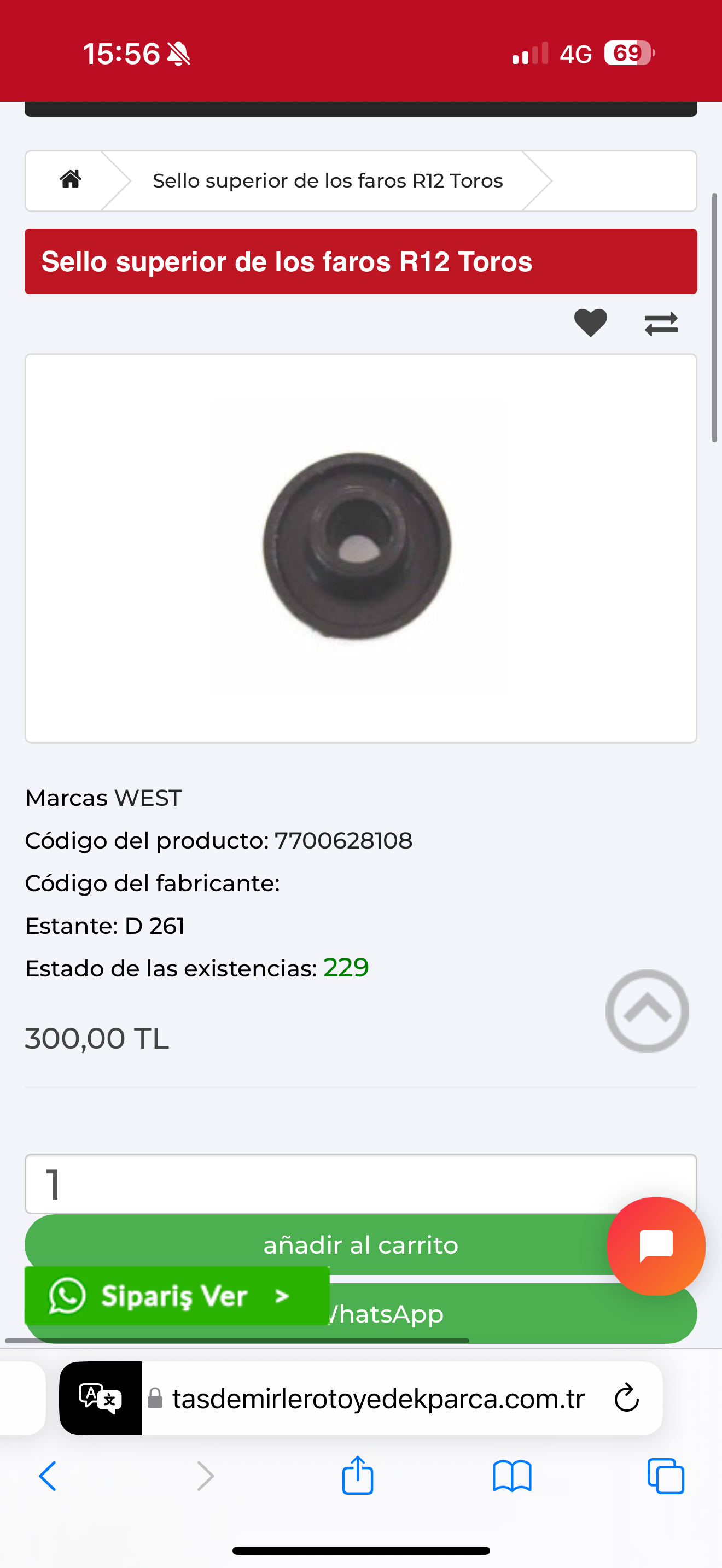Screen dimensions: 722x1568
Task: Reload the page in Safari
Action: [626, 1398]
